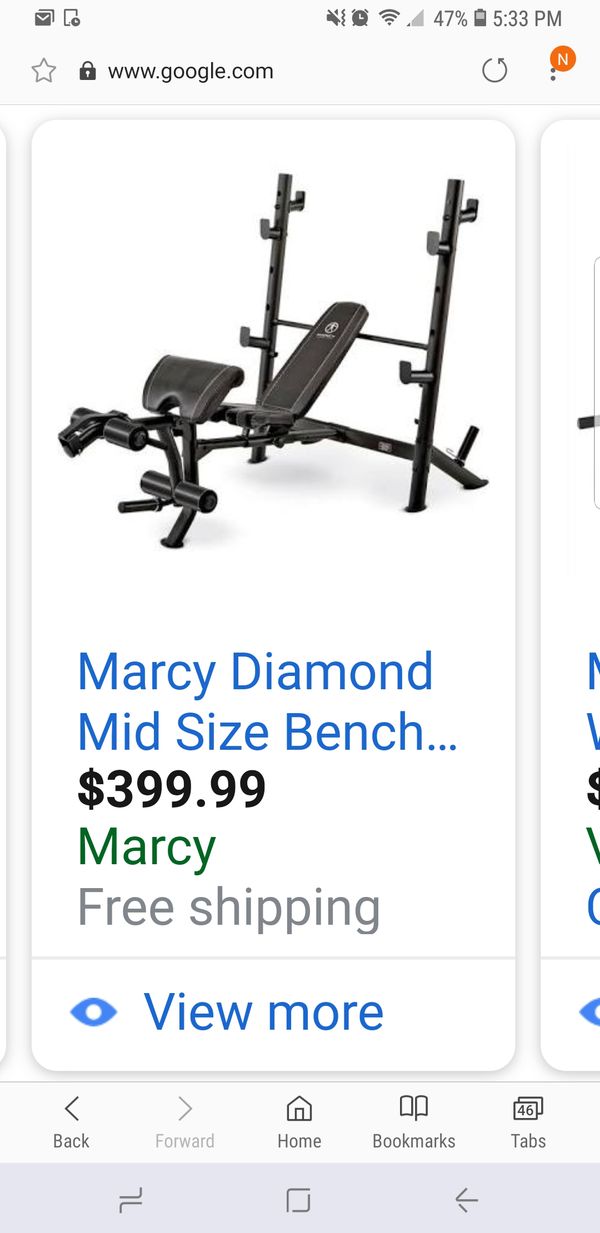
Task: Open the browser Home page
Action: (x=299, y=1122)
